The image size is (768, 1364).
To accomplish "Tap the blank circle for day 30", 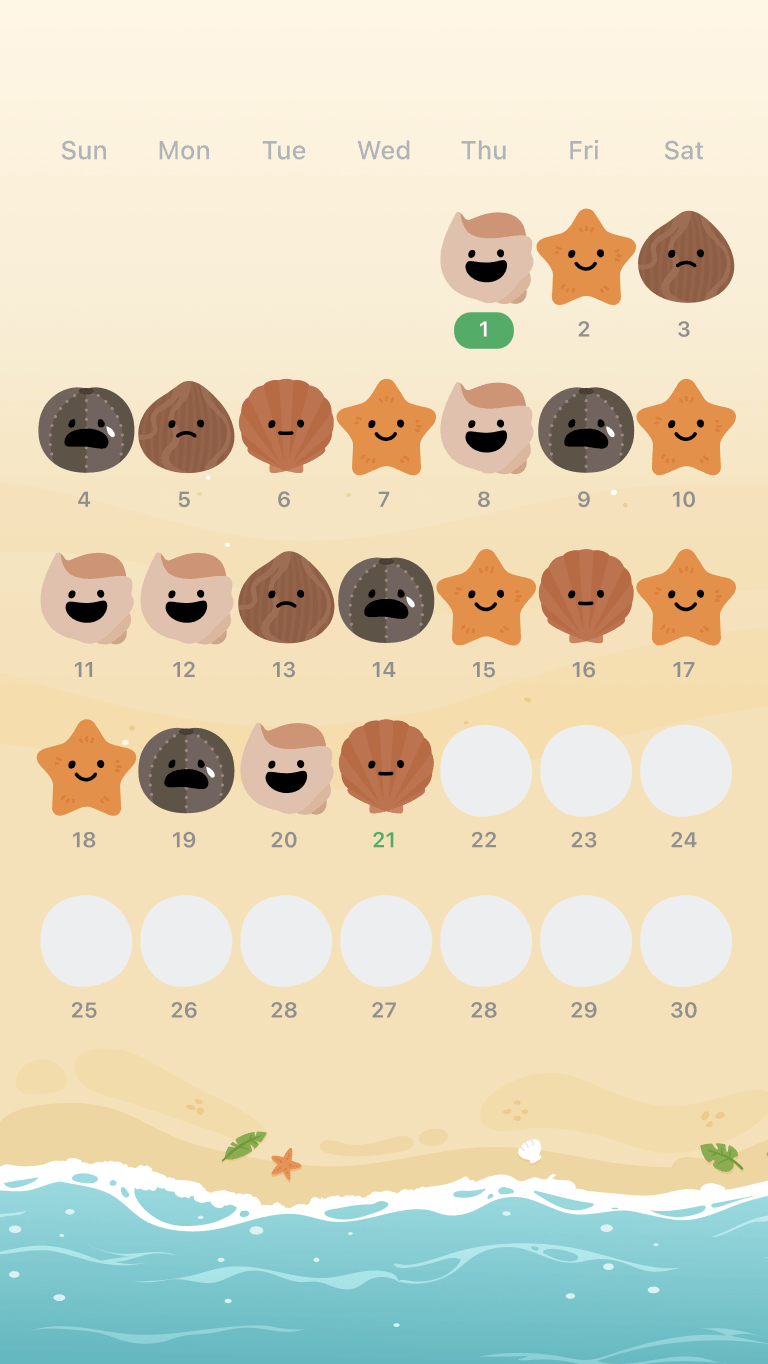I will (686, 941).
